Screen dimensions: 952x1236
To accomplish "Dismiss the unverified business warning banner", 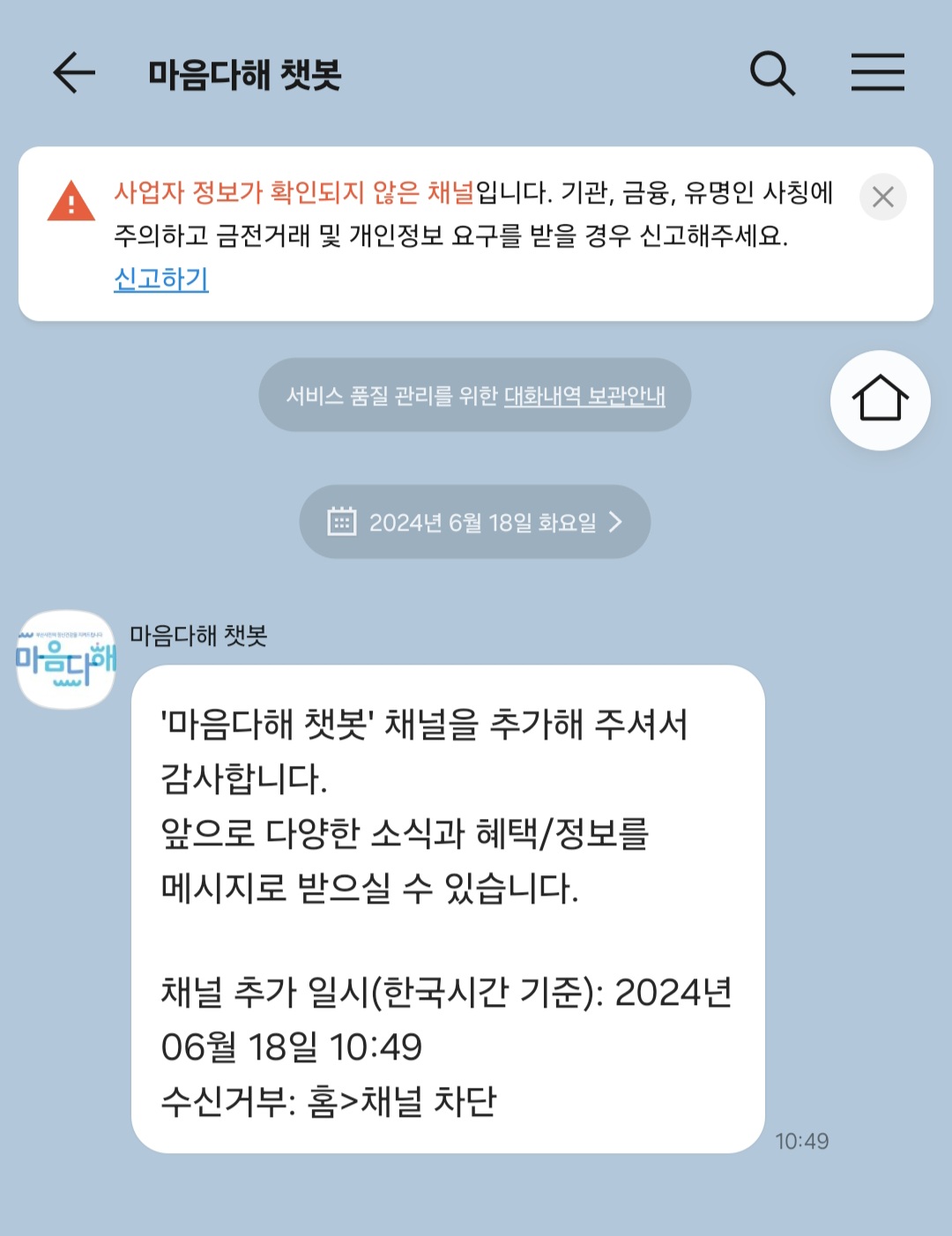I will coord(882,197).
